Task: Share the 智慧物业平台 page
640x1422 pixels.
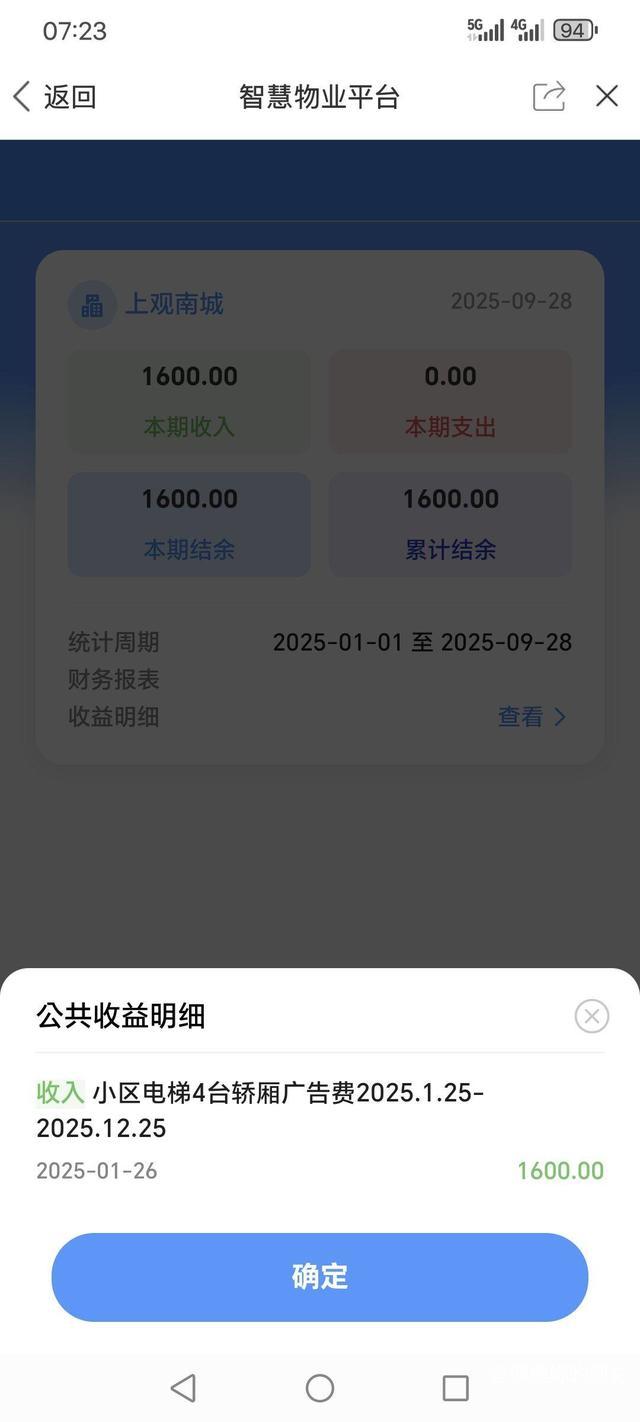Action: [549, 96]
